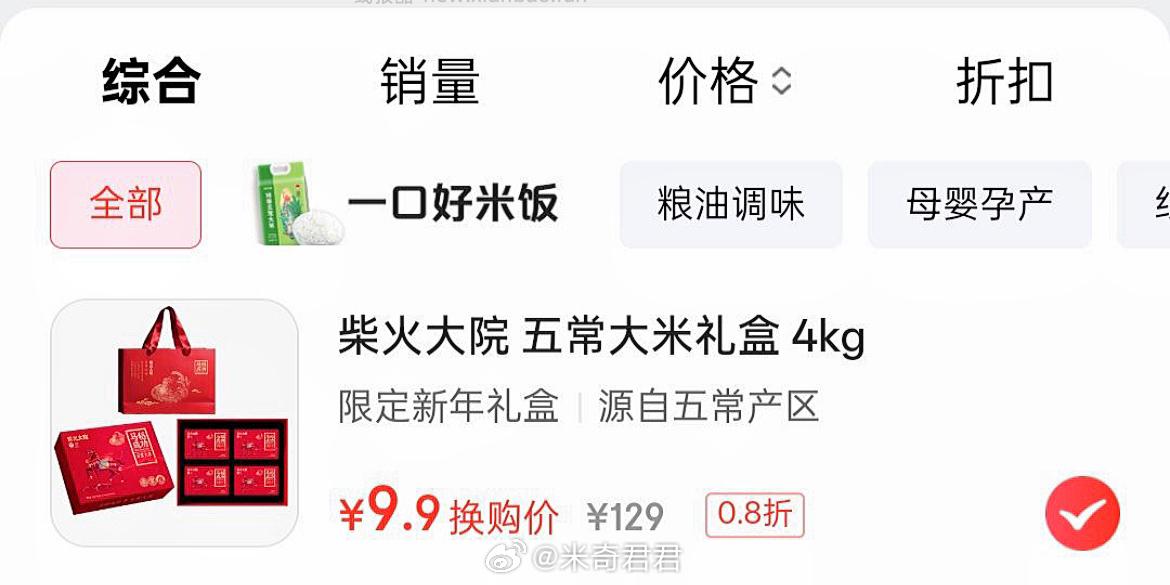Screen dimensions: 1170x585
Task: Sort results by 销量
Action: [430, 82]
